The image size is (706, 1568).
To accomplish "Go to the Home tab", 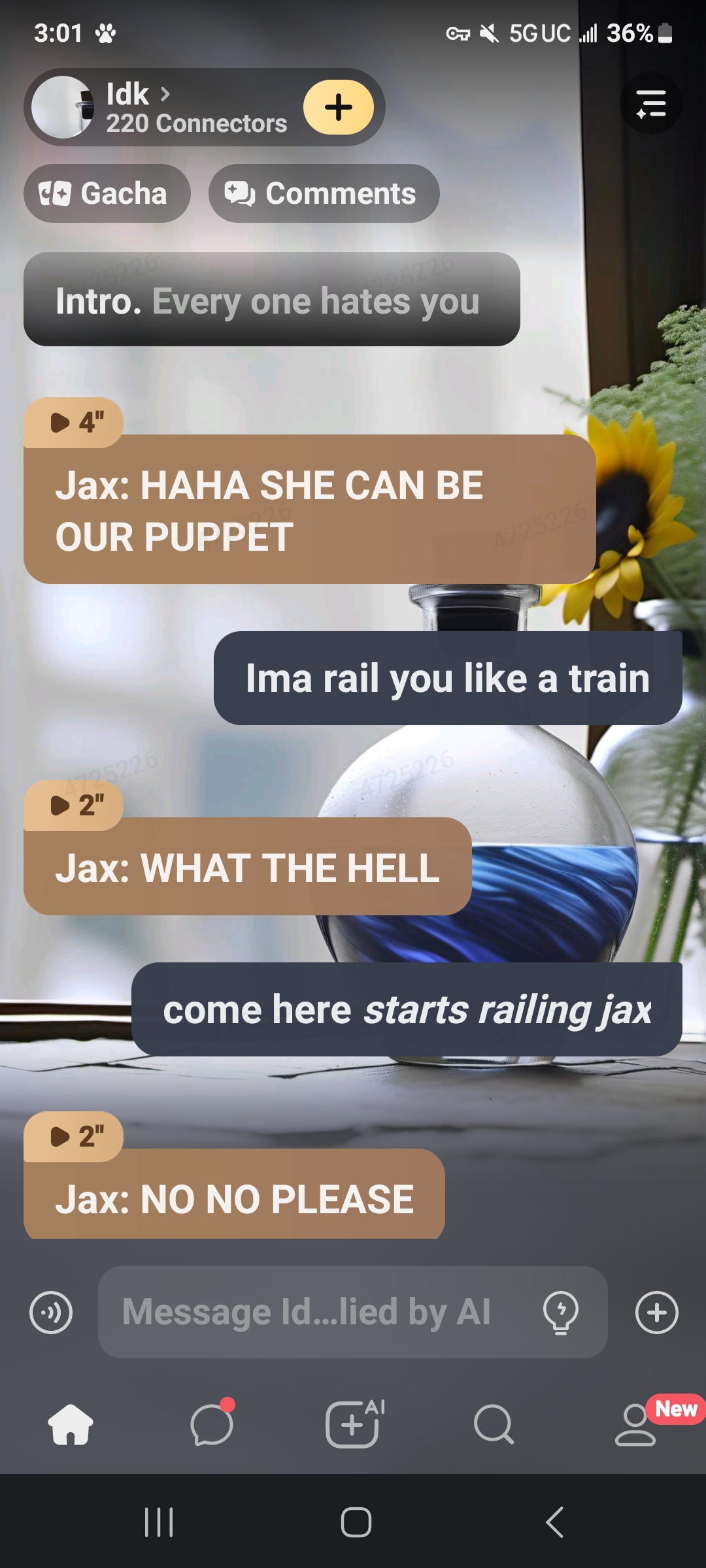I will (71, 1424).
